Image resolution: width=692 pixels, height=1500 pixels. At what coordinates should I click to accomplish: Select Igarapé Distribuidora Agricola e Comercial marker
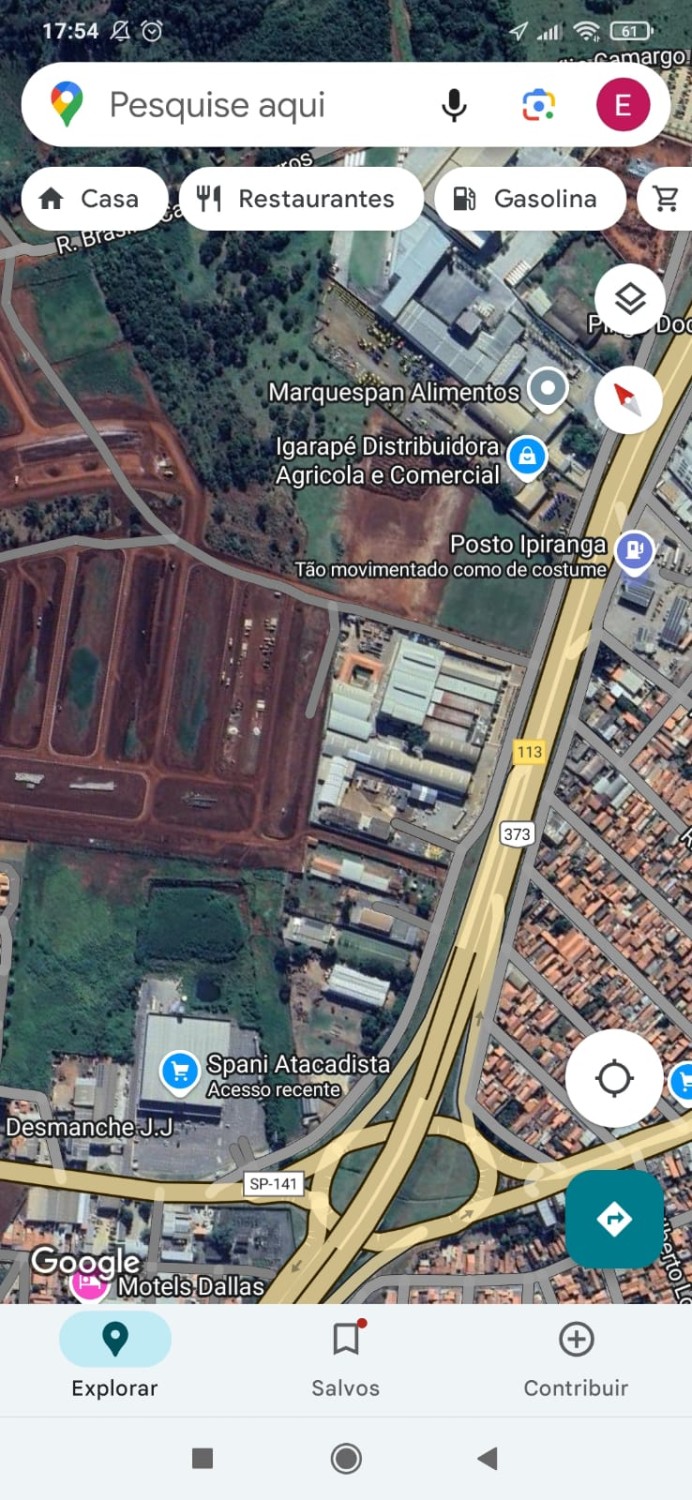click(526, 457)
